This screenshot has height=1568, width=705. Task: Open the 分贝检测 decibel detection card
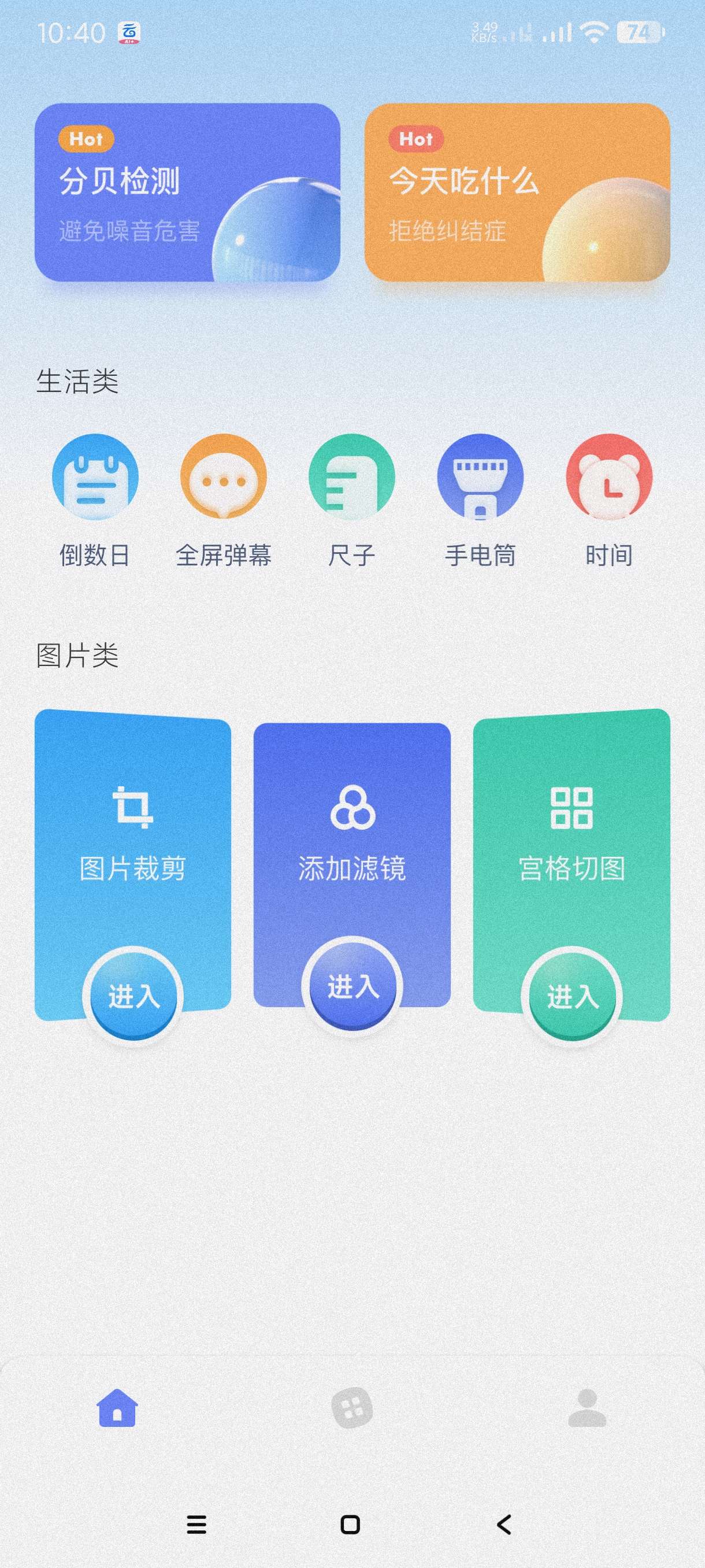click(187, 193)
